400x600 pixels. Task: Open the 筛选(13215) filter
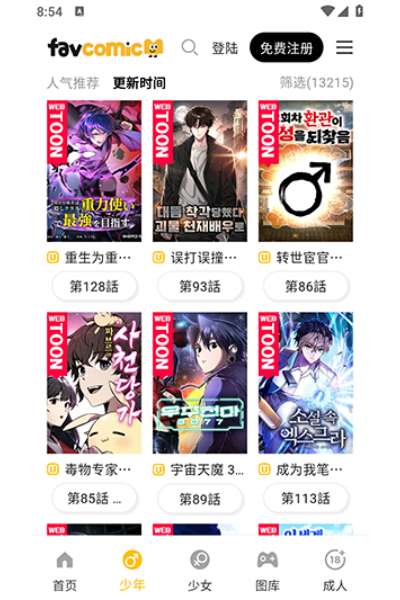(316, 82)
